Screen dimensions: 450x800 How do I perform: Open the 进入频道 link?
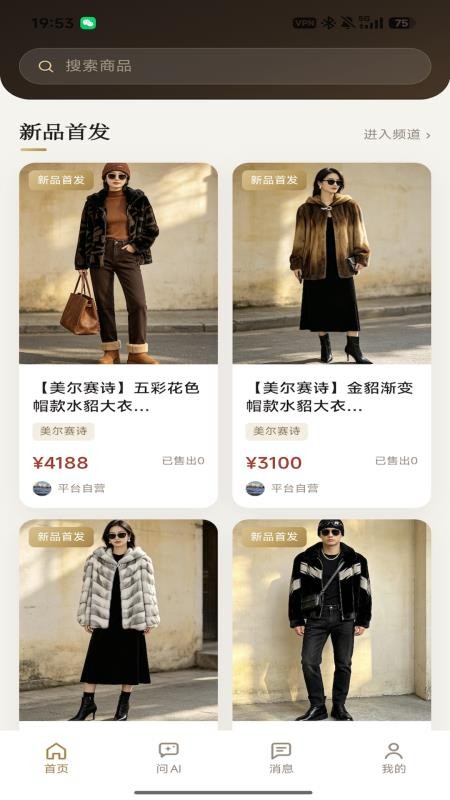[397, 135]
